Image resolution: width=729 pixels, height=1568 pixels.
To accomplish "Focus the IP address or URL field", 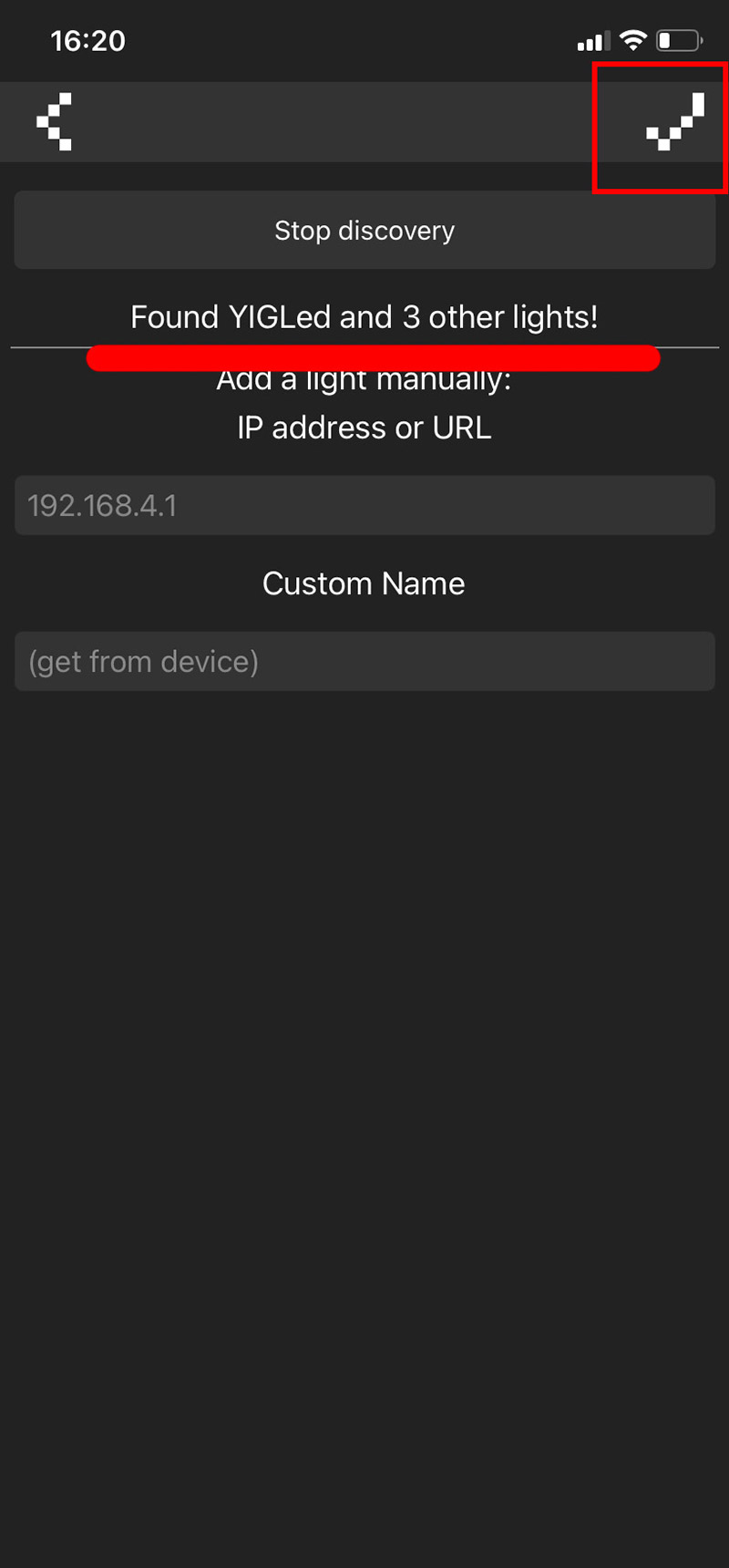I will click(x=364, y=505).
